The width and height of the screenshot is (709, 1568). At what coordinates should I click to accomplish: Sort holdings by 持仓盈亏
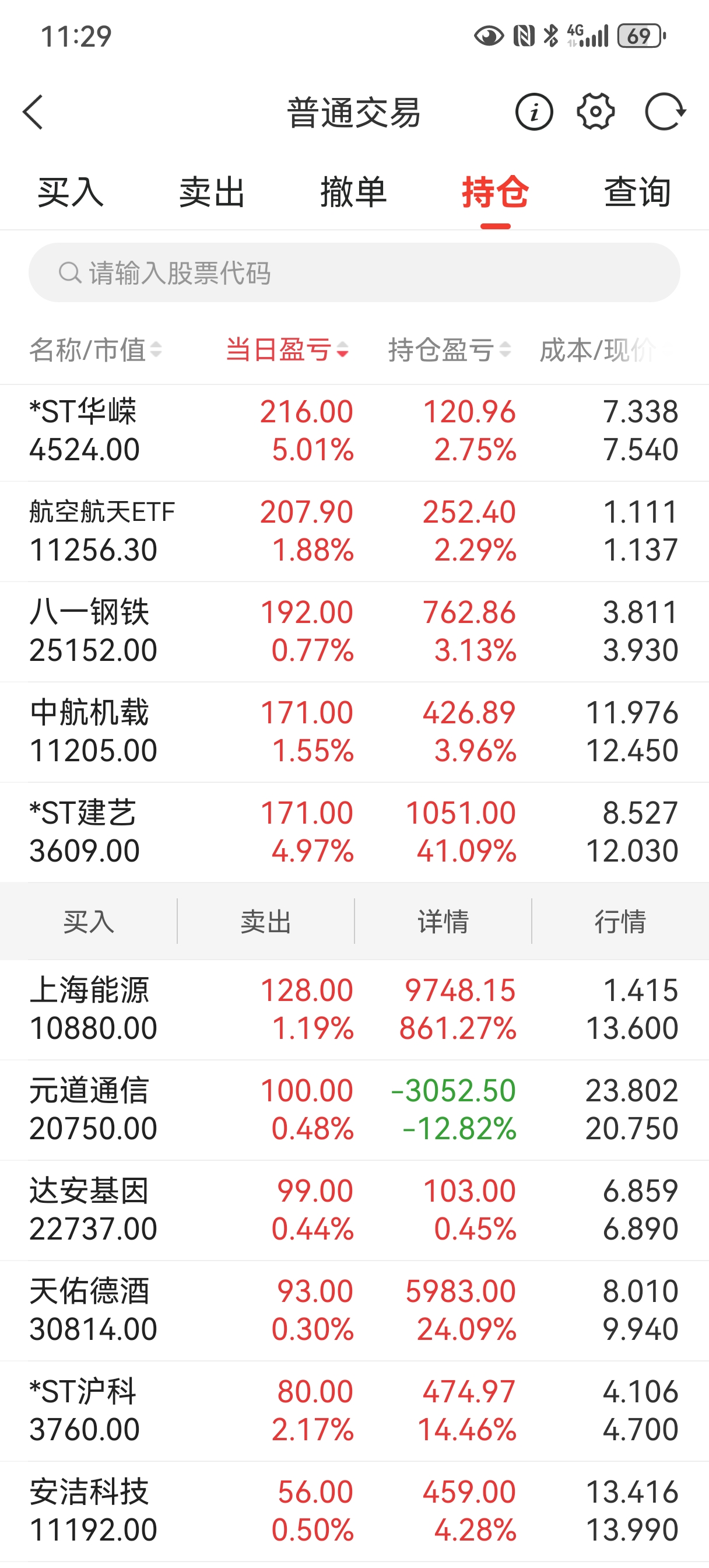449,350
